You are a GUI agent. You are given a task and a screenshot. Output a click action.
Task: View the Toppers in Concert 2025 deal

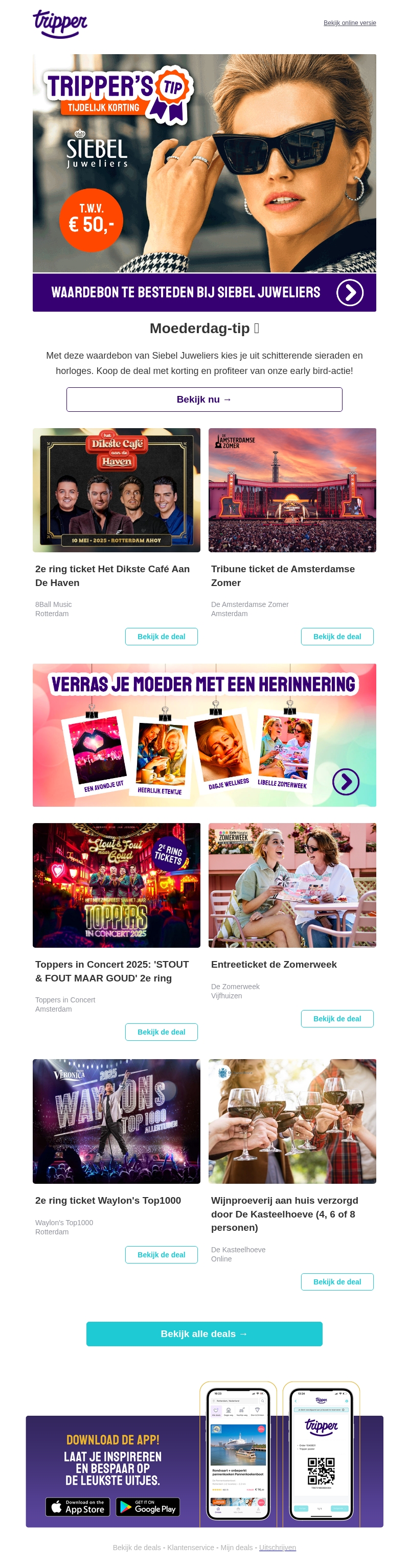coord(161,1032)
